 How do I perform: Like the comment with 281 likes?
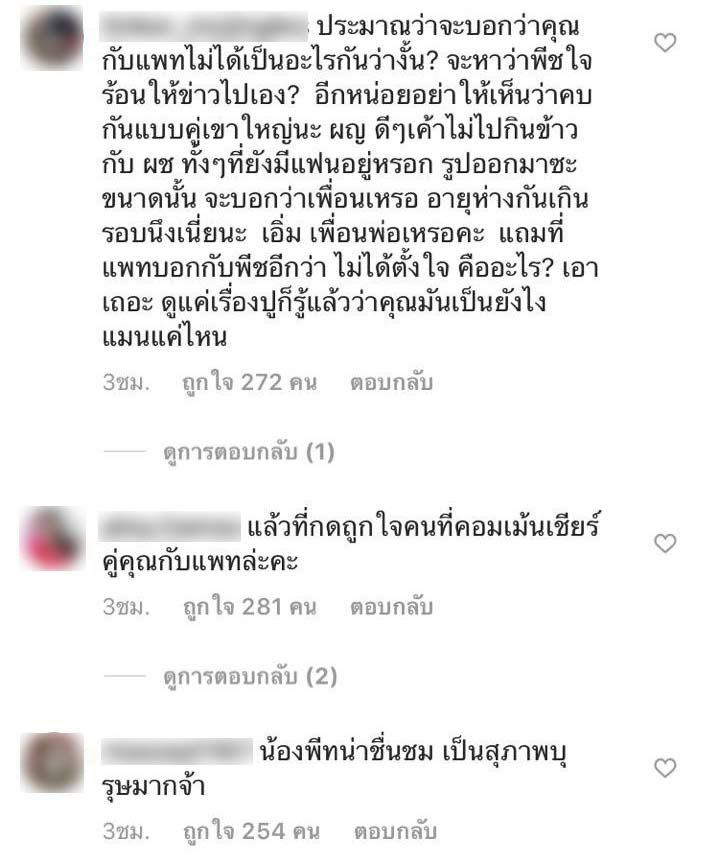665,543
